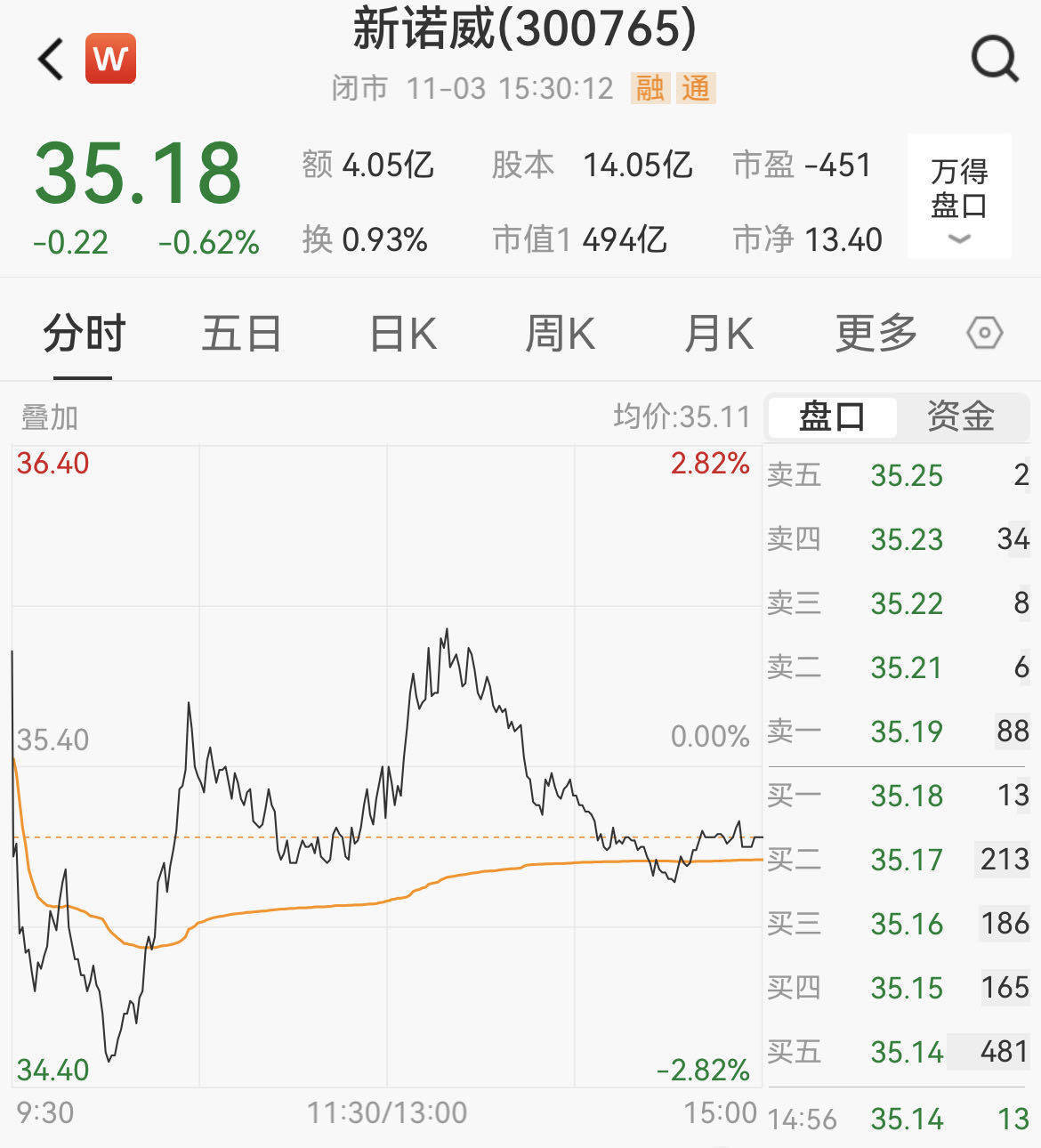Select the 盘口 segment
This screenshot has height=1148, width=1041.
click(832, 416)
